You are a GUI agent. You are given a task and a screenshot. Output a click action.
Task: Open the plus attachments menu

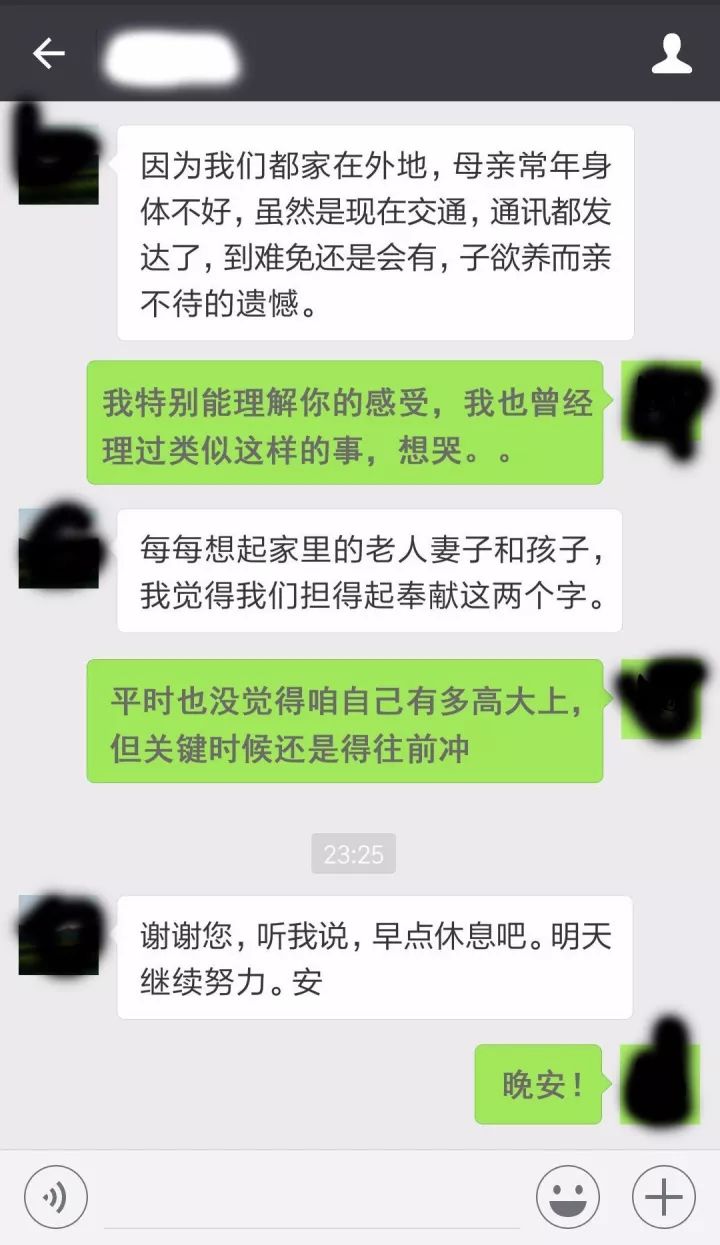pyautogui.click(x=663, y=1197)
